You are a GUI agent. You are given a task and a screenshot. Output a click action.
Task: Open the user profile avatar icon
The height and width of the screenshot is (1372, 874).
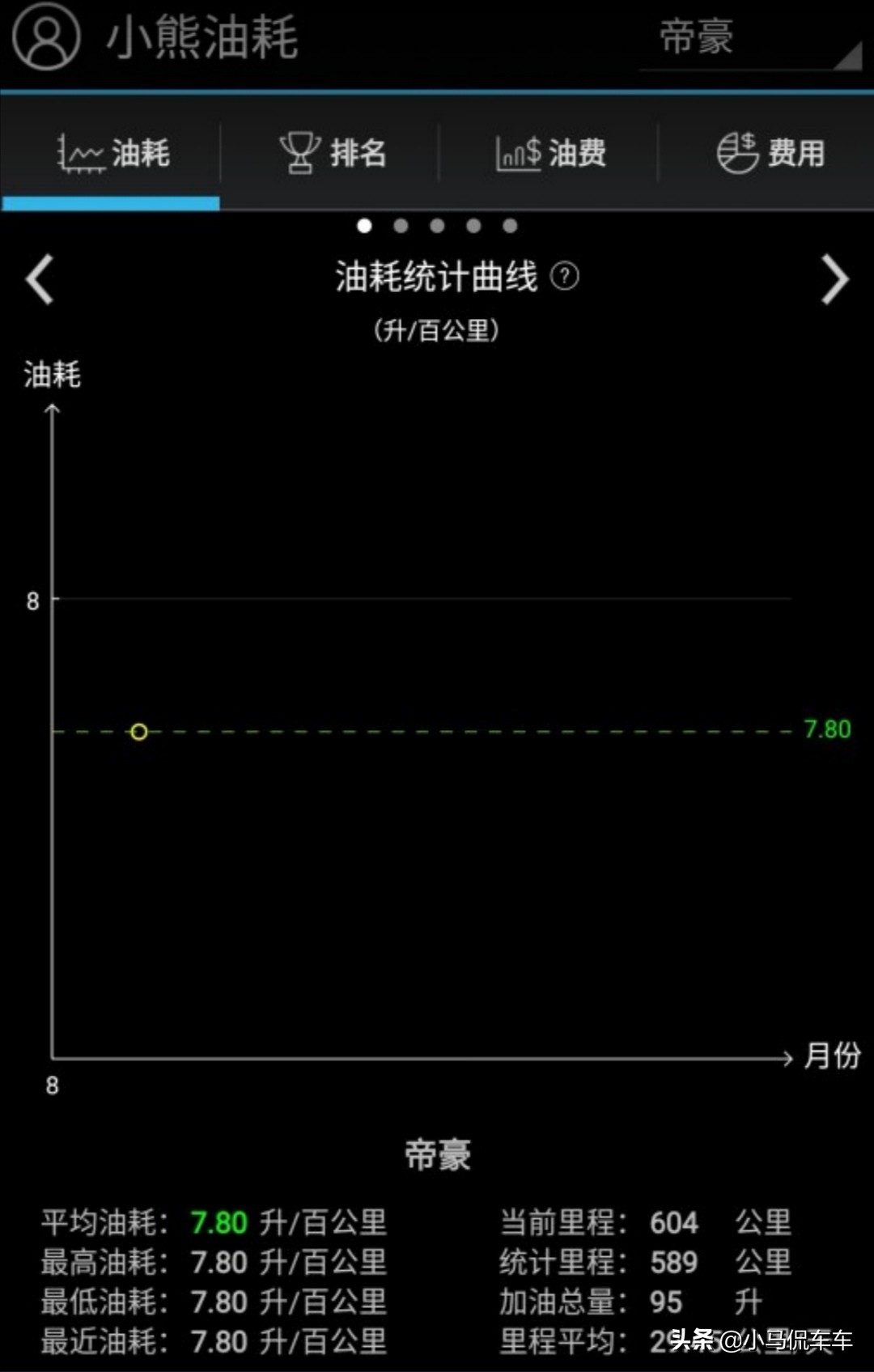pos(46,39)
